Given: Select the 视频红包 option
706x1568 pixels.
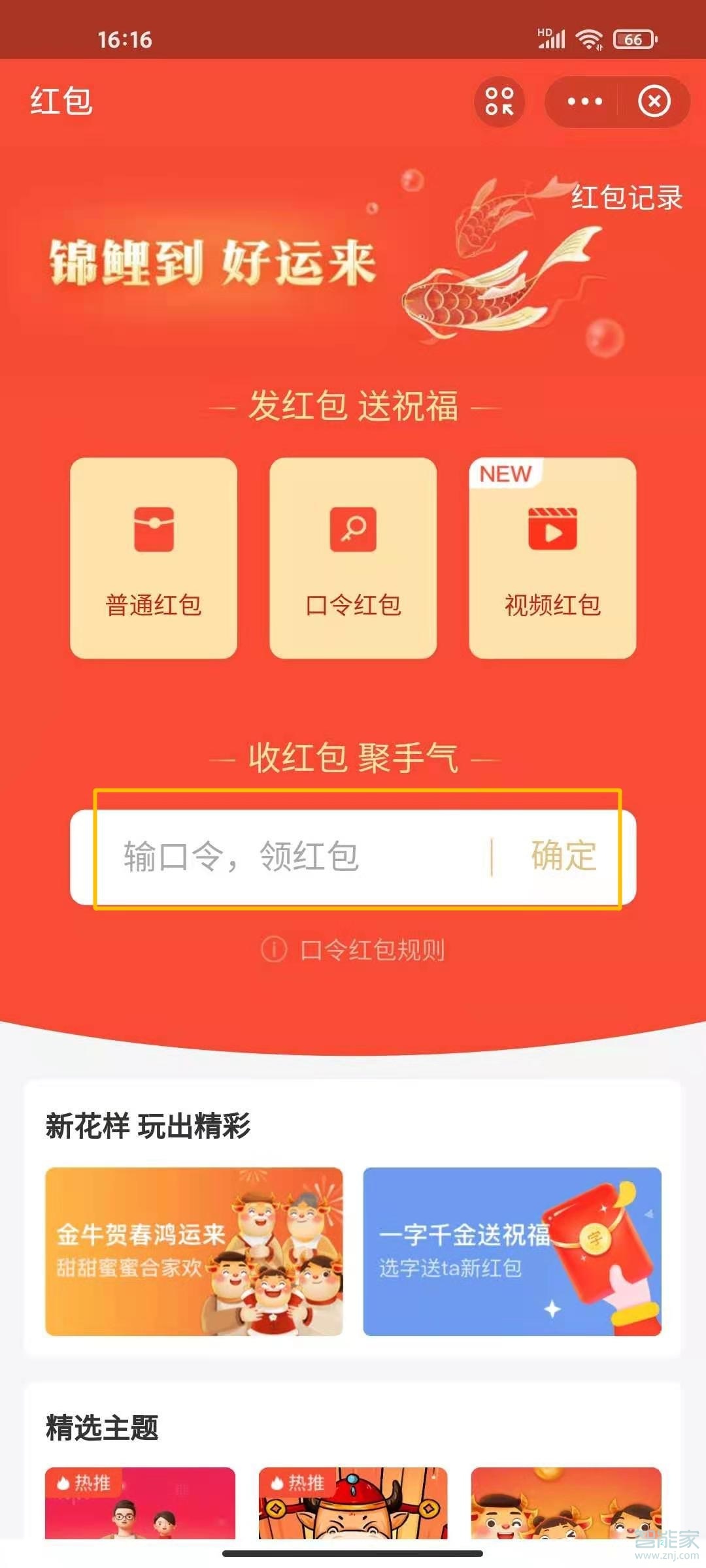Looking at the screenshot, I should tap(552, 558).
